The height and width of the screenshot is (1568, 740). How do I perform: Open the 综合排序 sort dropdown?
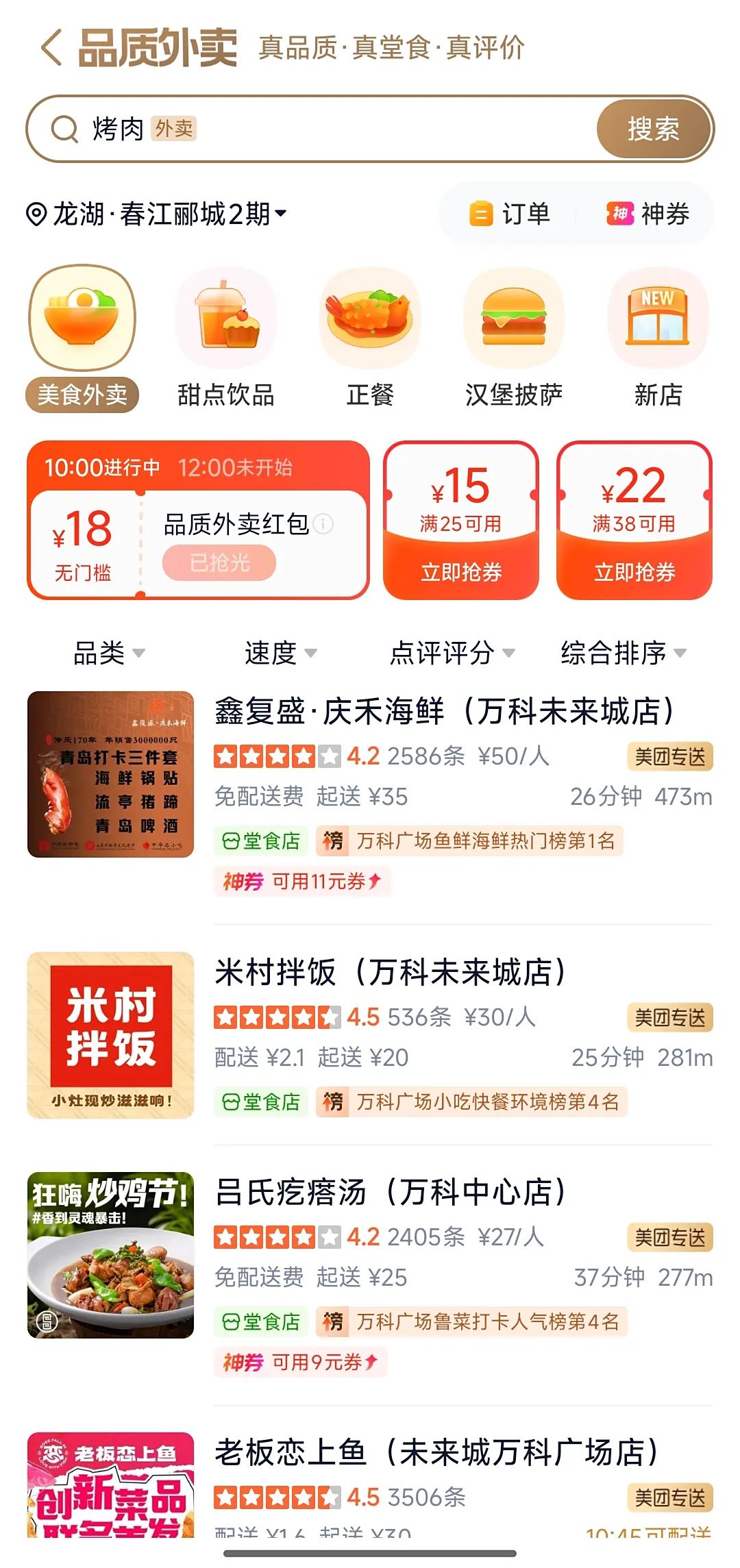[624, 653]
